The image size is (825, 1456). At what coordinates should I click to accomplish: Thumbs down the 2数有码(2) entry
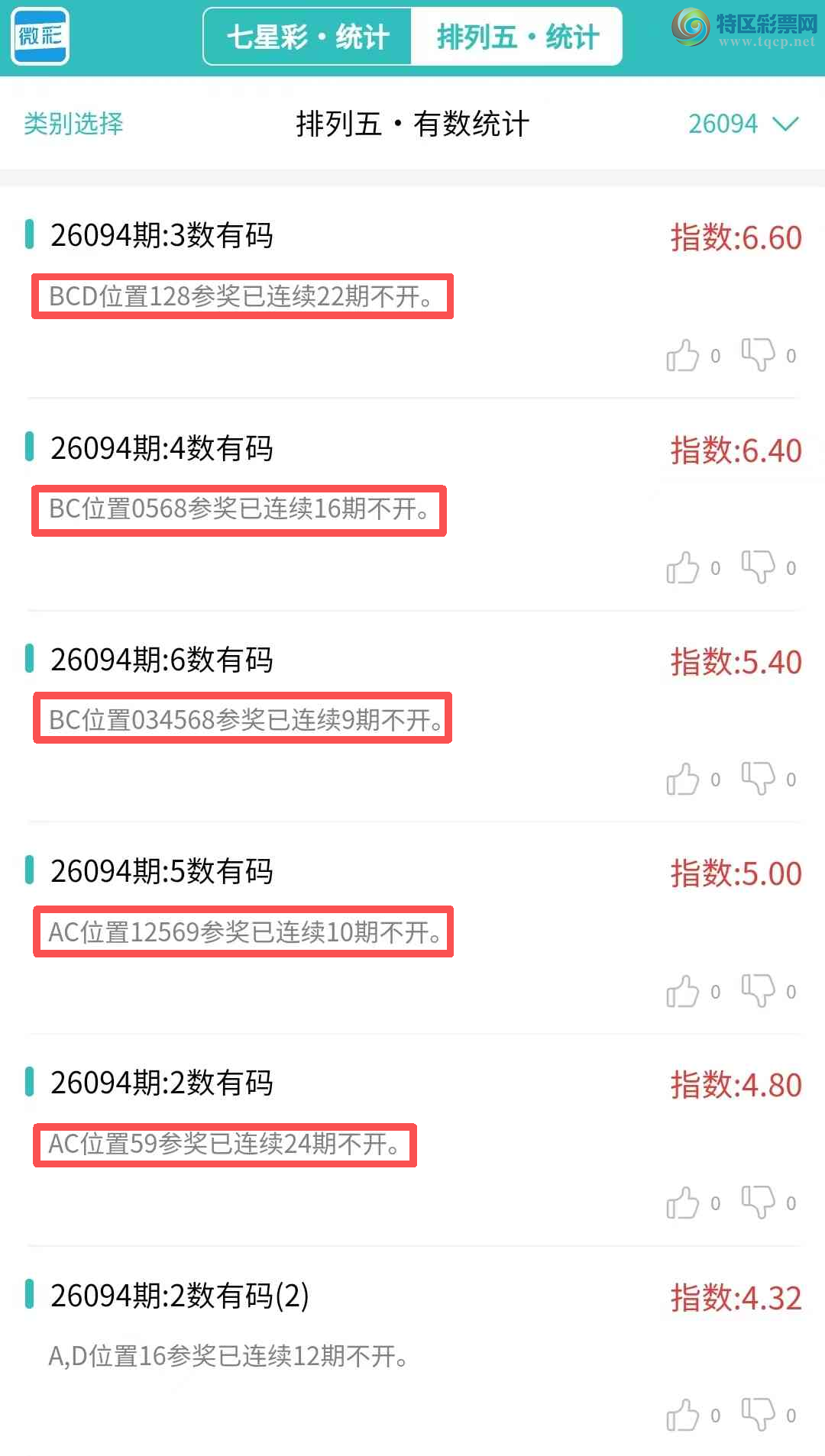click(x=758, y=1415)
